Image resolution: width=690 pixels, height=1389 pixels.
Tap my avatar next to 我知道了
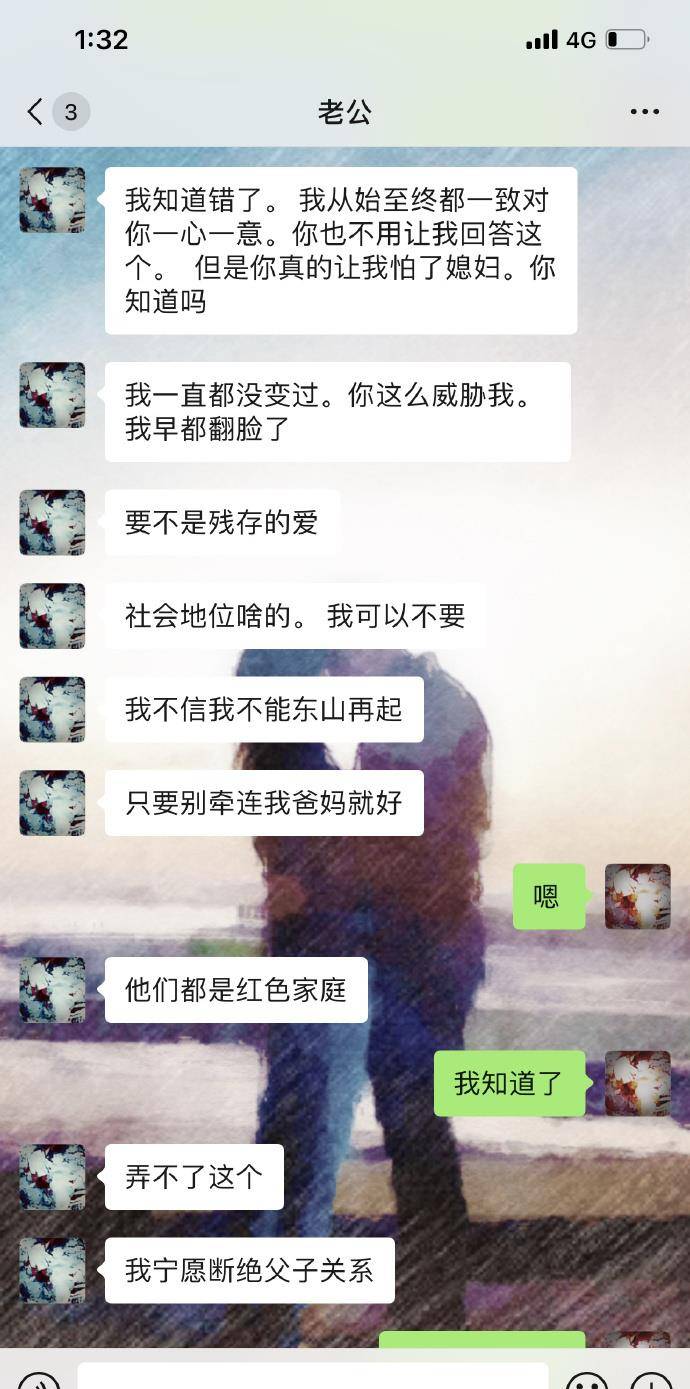[x=637, y=1083]
